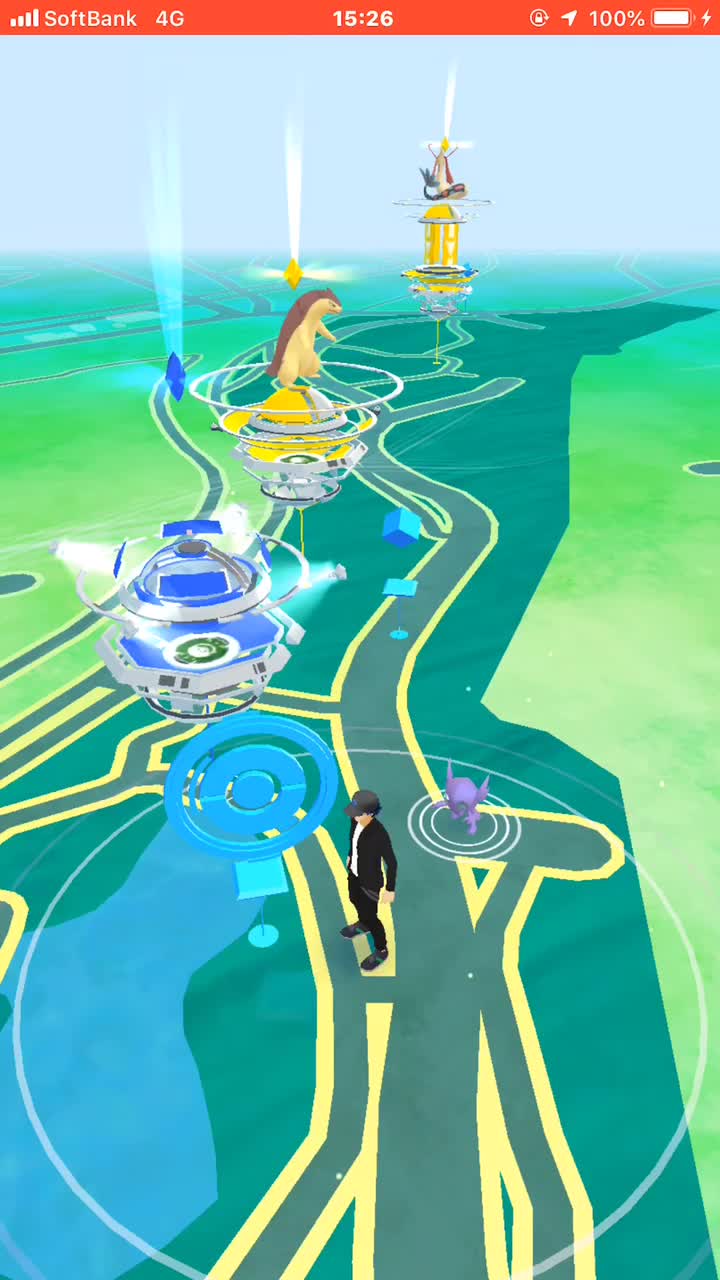The height and width of the screenshot is (1280, 720).
Task: Catch the purple Sableye on map
Action: (x=465, y=800)
